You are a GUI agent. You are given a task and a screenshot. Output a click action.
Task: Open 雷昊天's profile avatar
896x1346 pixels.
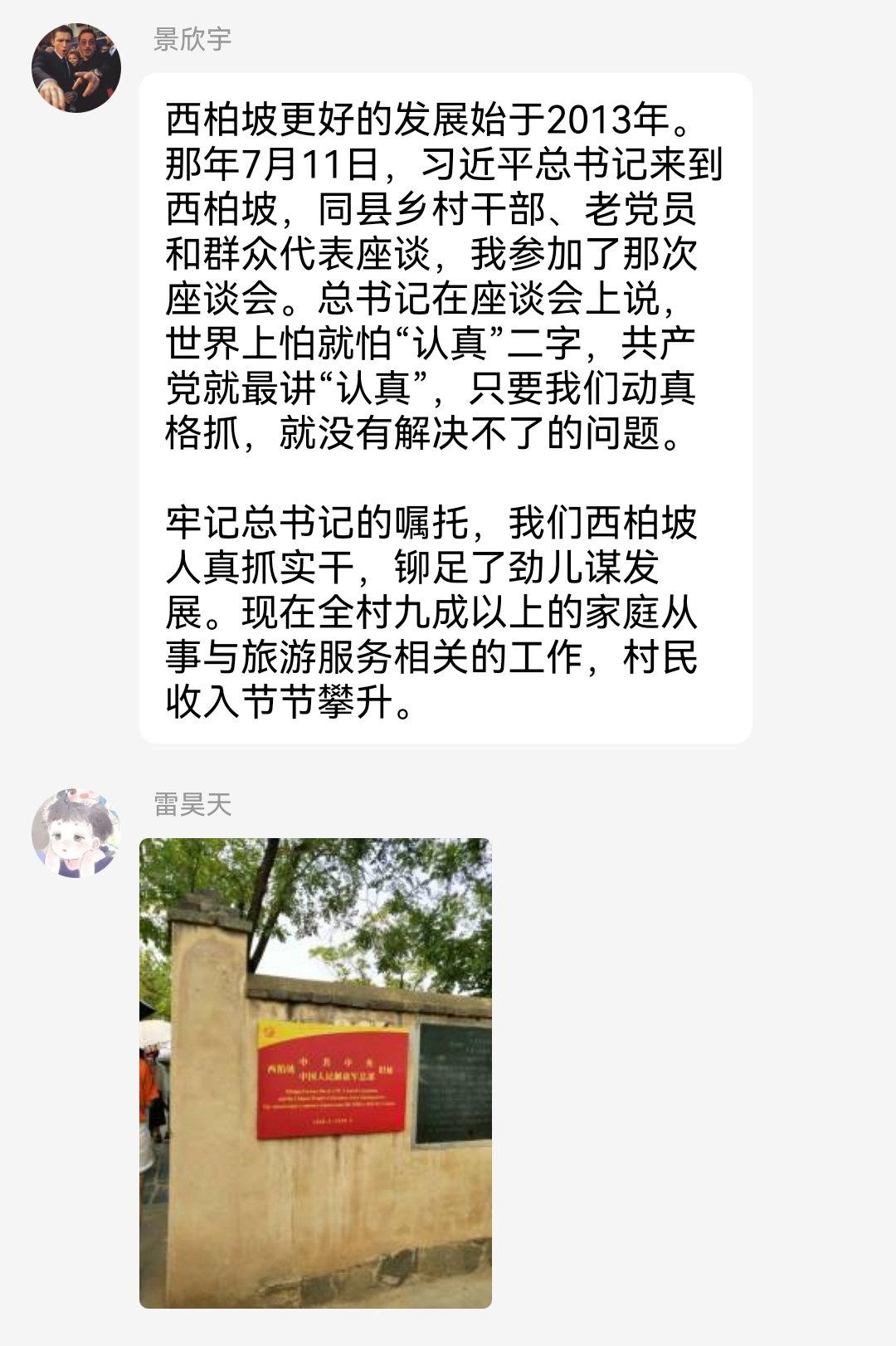[76, 832]
